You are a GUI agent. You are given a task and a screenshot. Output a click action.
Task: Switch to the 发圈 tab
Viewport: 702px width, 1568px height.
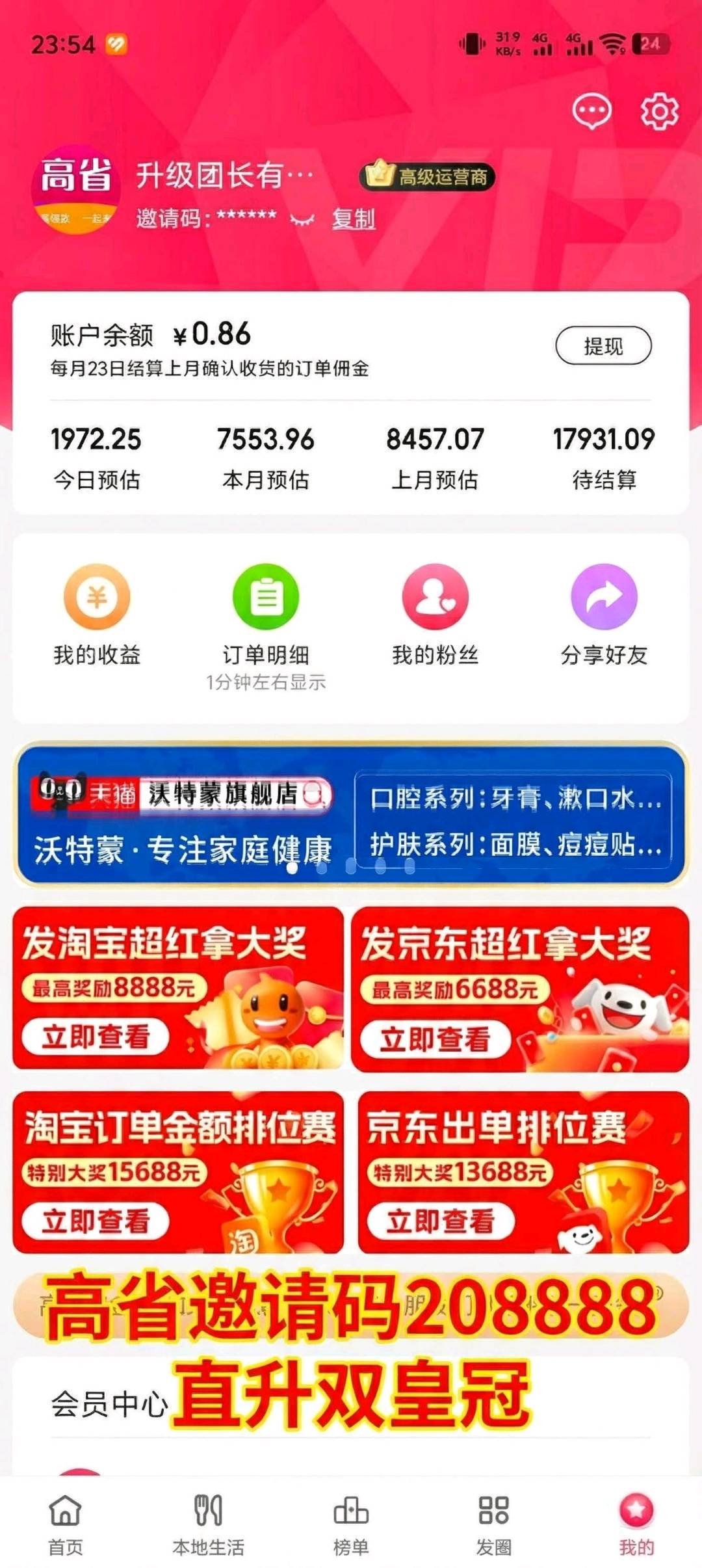click(x=493, y=1524)
